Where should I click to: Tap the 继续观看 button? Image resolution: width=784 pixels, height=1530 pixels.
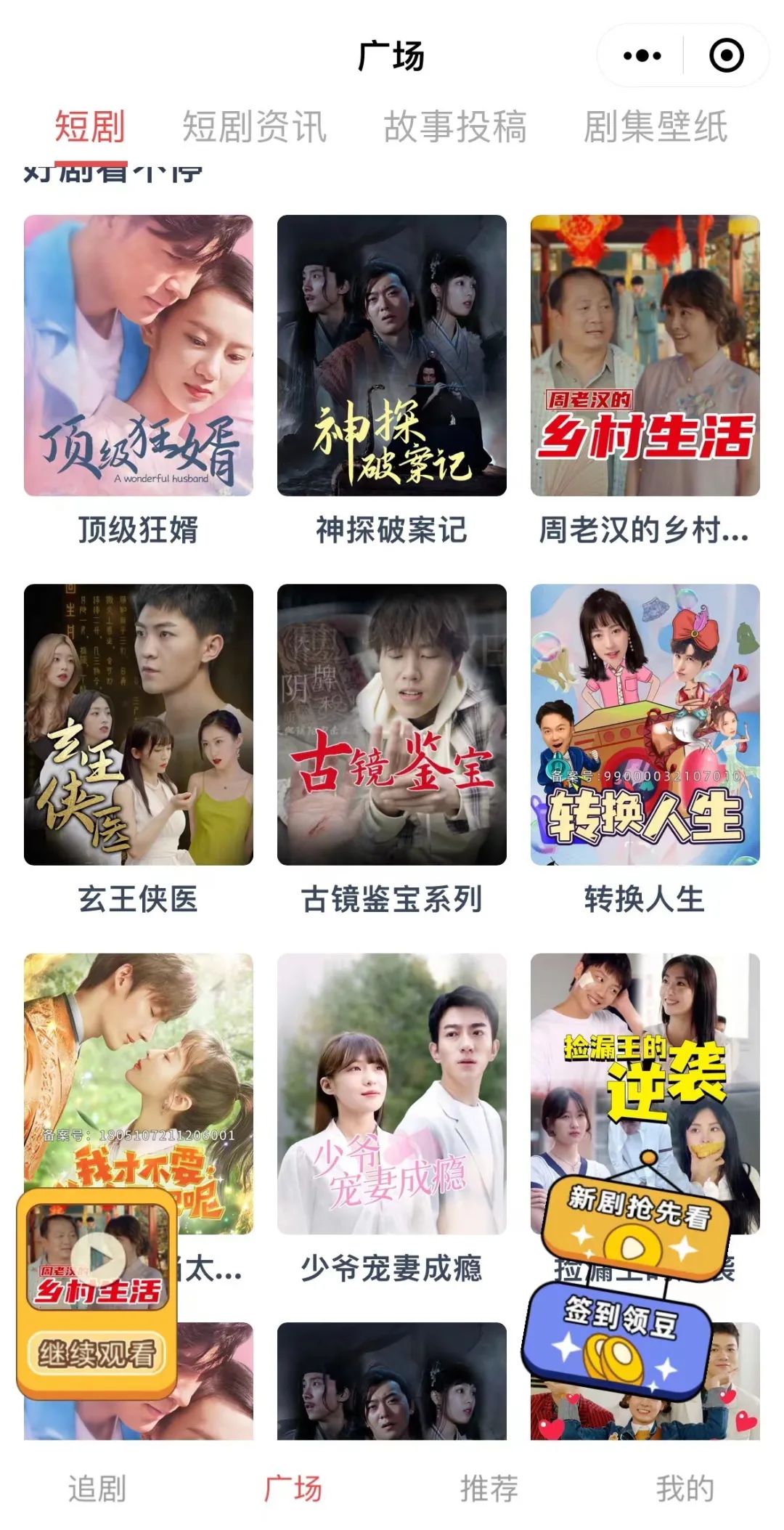point(97,1354)
